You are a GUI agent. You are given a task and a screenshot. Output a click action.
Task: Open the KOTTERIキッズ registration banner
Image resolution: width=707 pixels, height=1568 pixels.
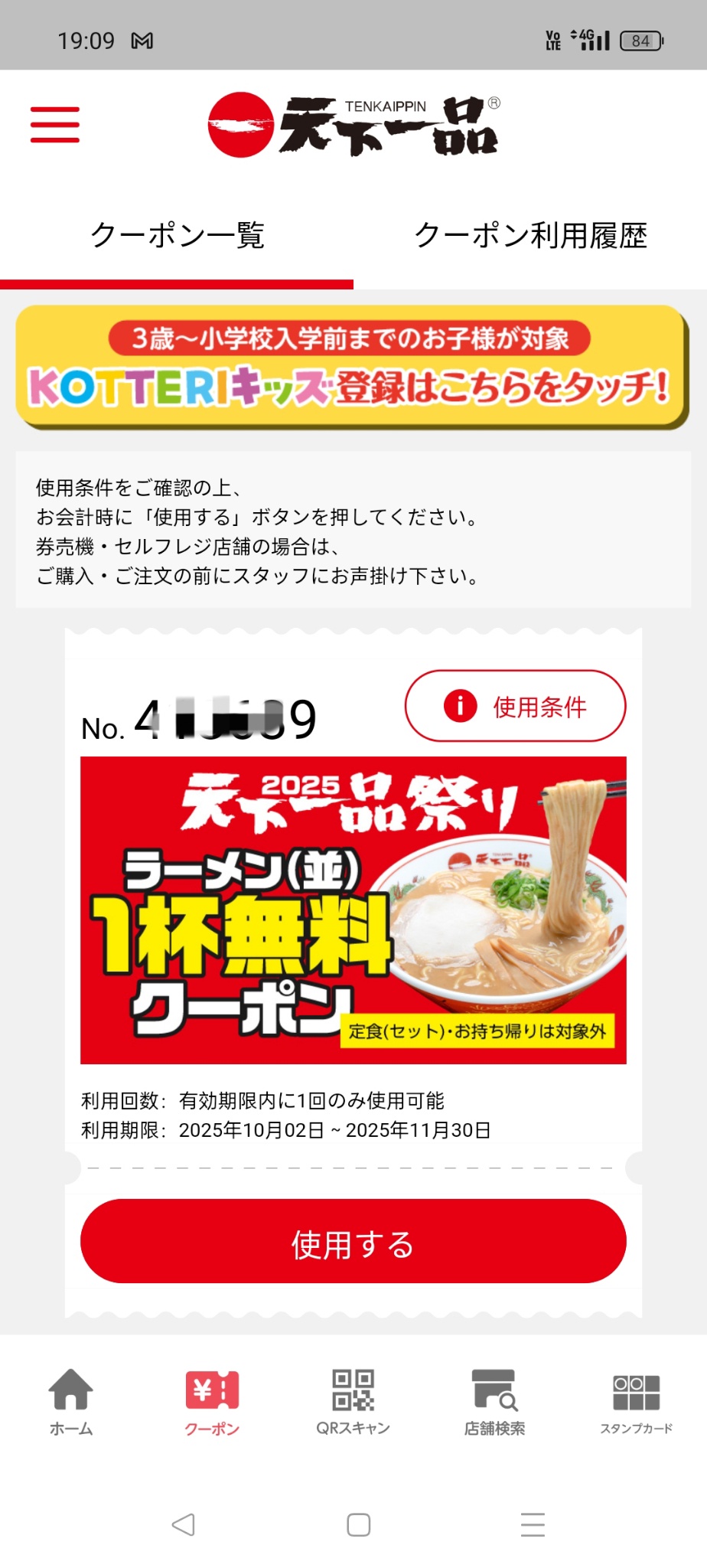point(352,367)
